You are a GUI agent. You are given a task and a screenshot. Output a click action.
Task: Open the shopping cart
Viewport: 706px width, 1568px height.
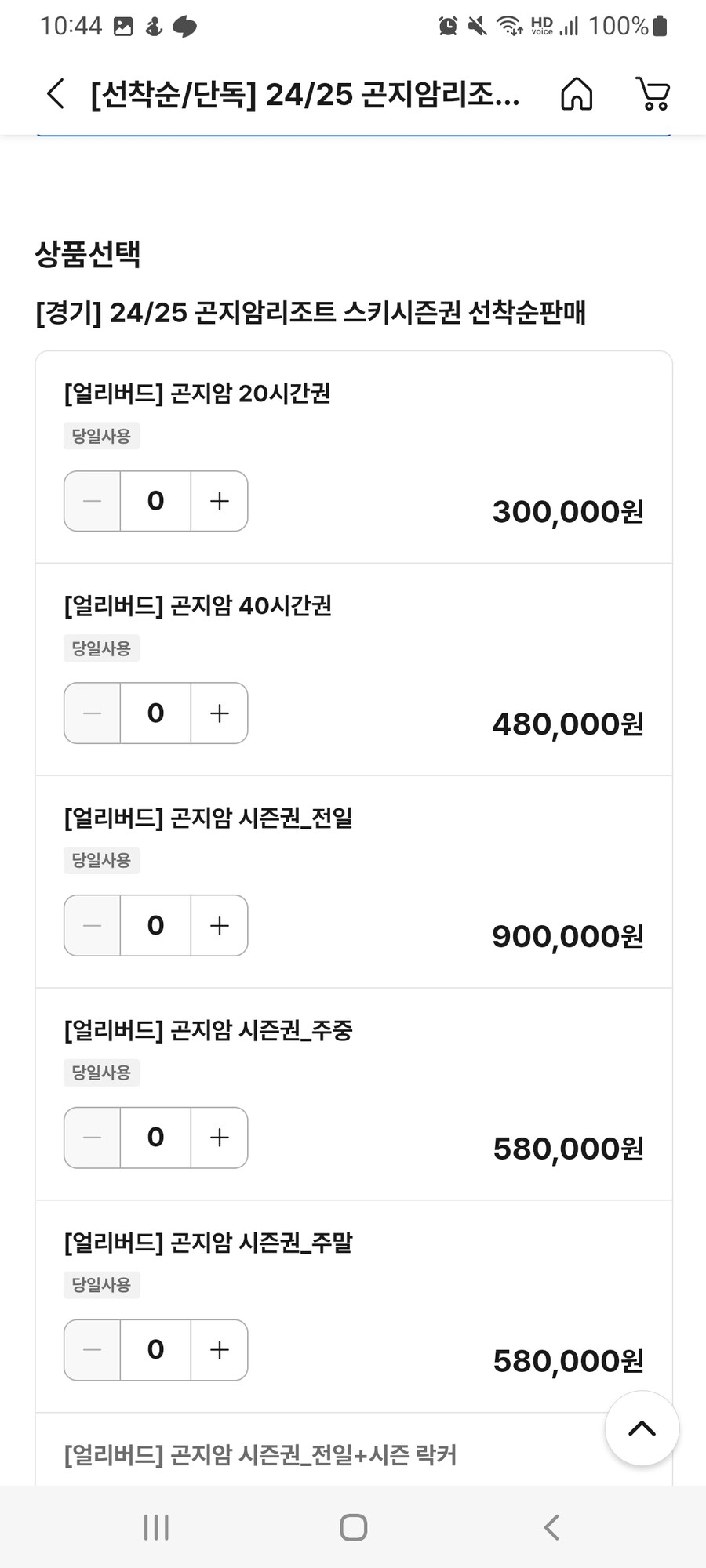tap(653, 93)
